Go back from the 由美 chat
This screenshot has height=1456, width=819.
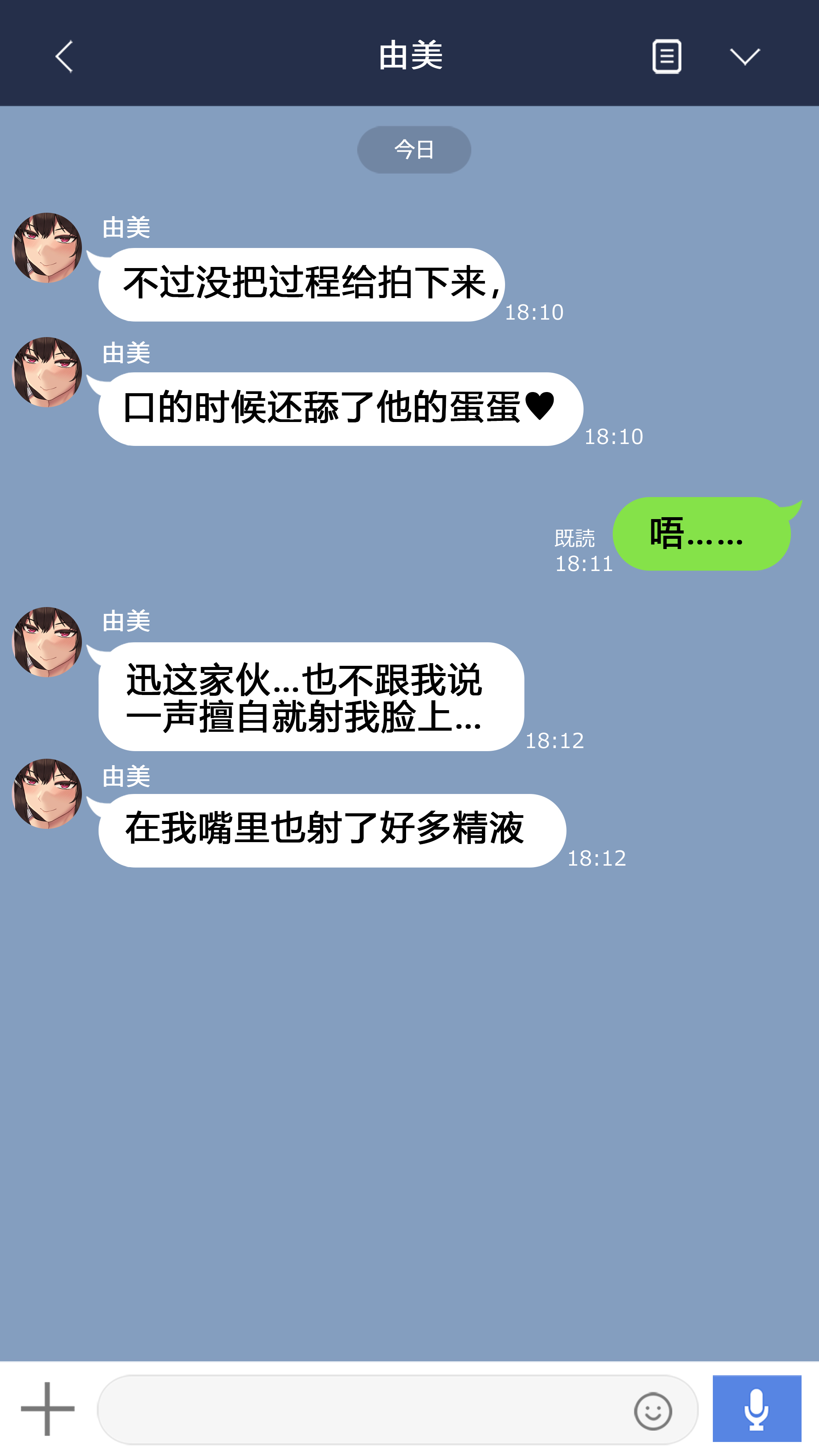(x=64, y=56)
